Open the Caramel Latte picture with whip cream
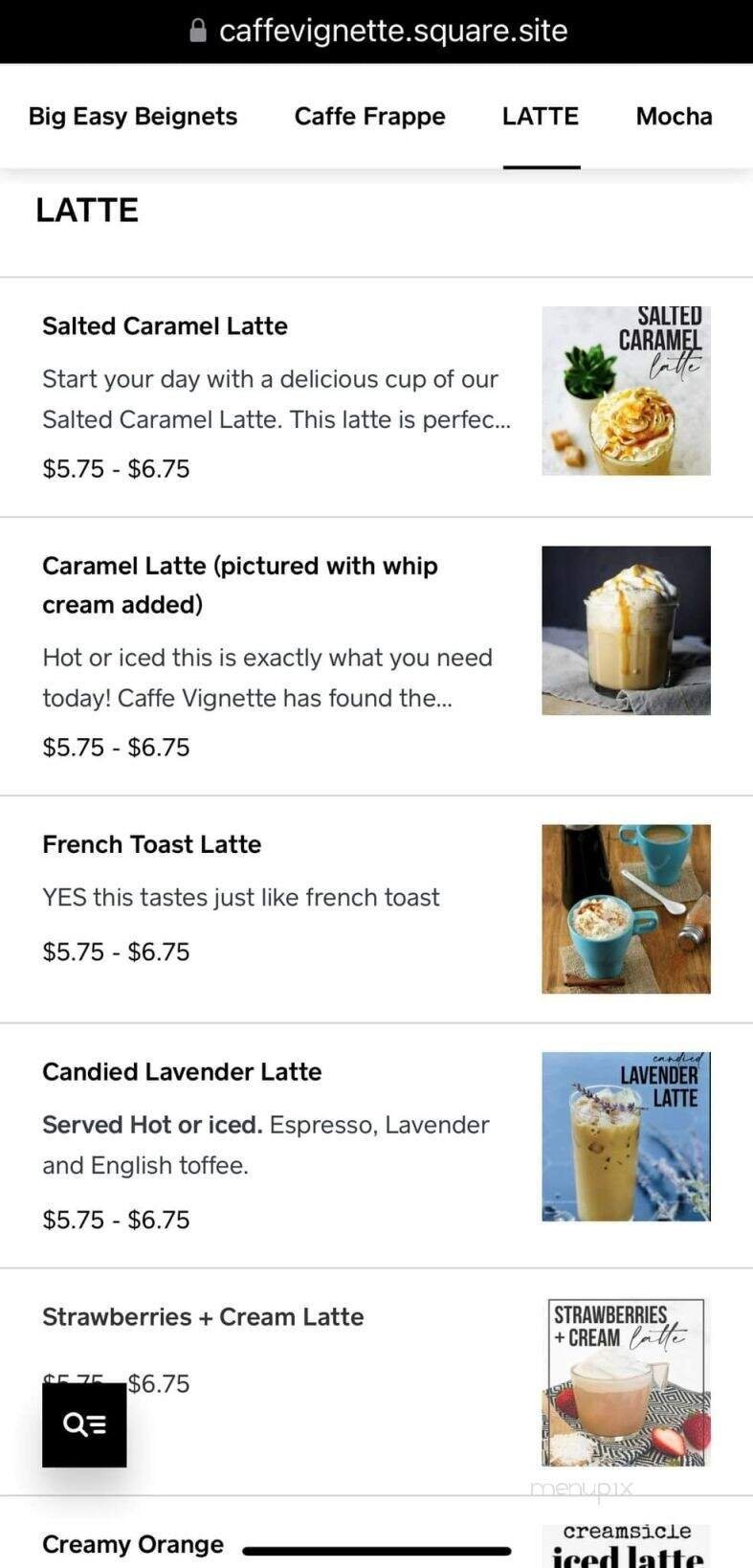 coord(625,630)
